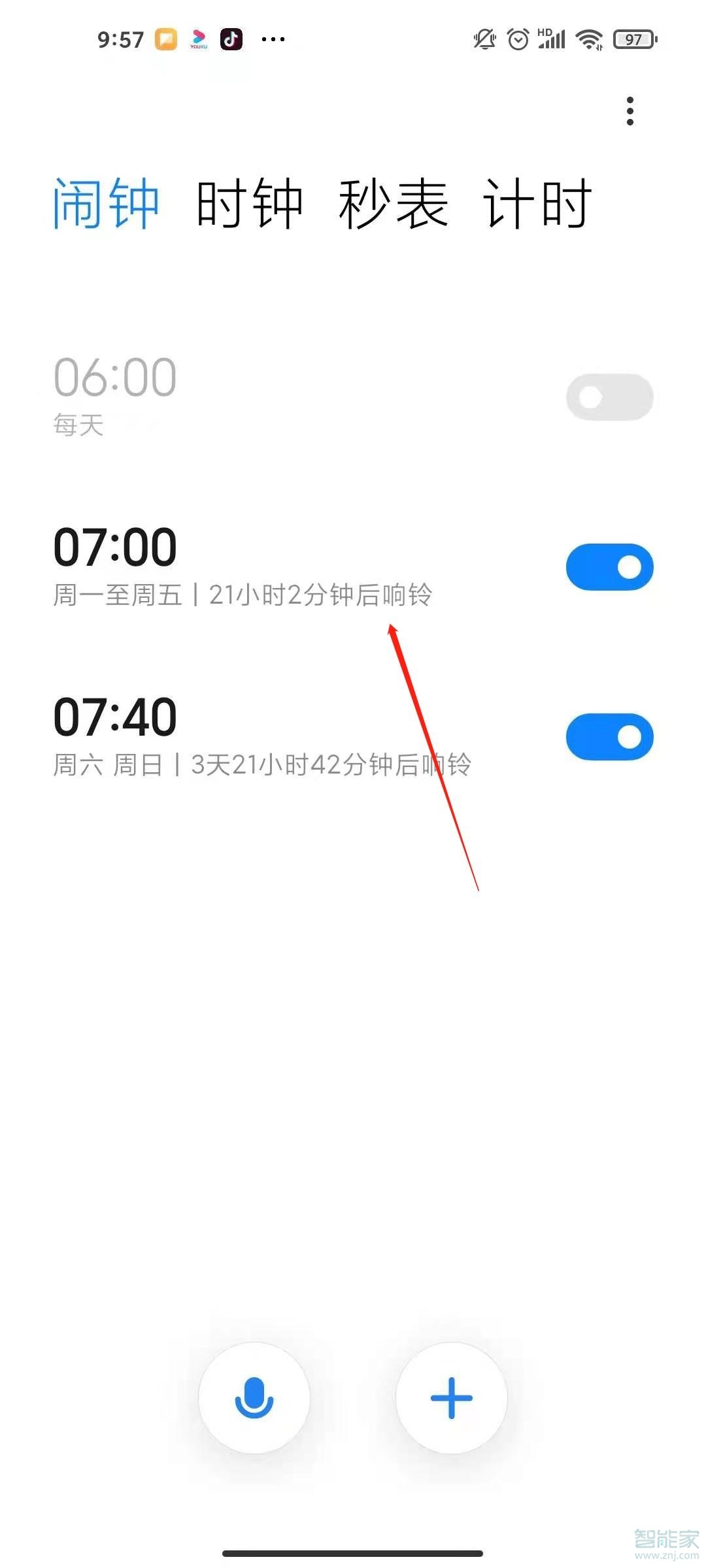Tap the microphone voice alarm icon
The image size is (706, 1568).
pos(254,1397)
